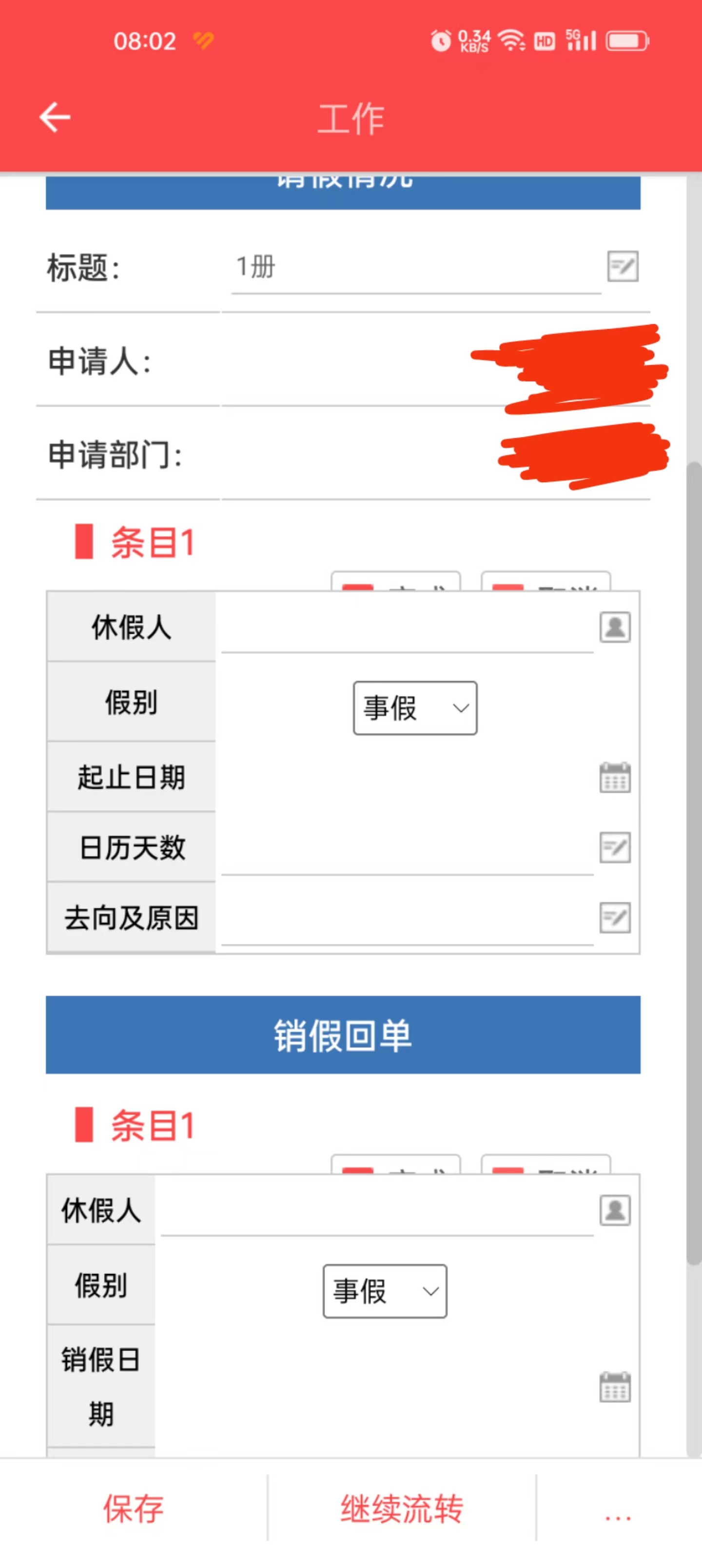Tap 继续流转 to continue the workflow
The width and height of the screenshot is (702, 1568).
click(402, 1509)
